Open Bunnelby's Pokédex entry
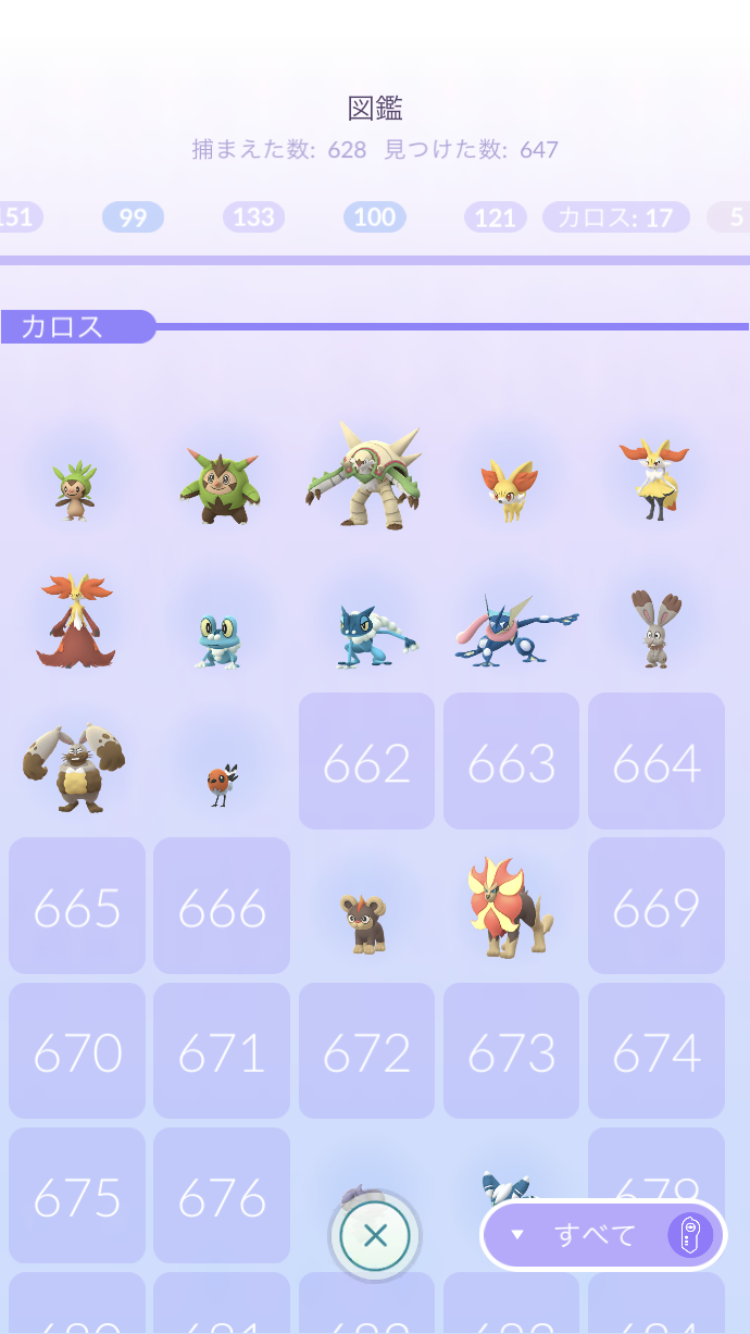Screen dimensions: 750x1334 656,629
